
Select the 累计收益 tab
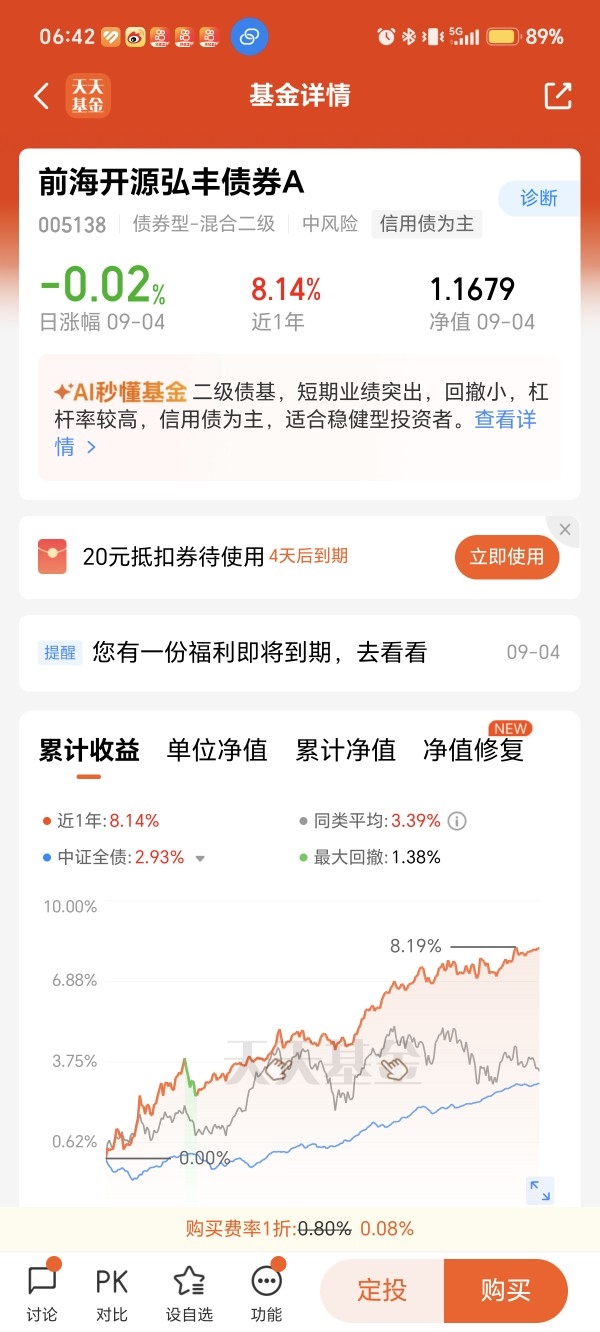click(x=89, y=750)
